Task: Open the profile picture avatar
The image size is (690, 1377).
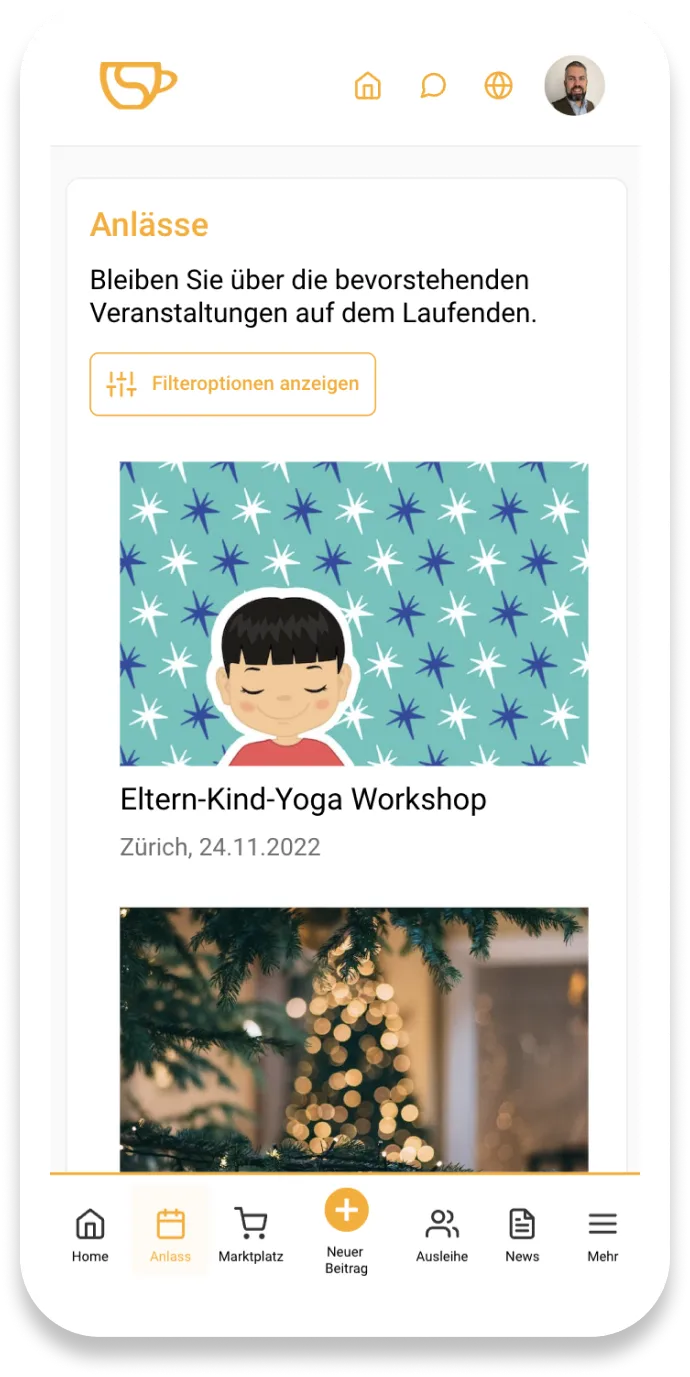Action: click(x=574, y=86)
